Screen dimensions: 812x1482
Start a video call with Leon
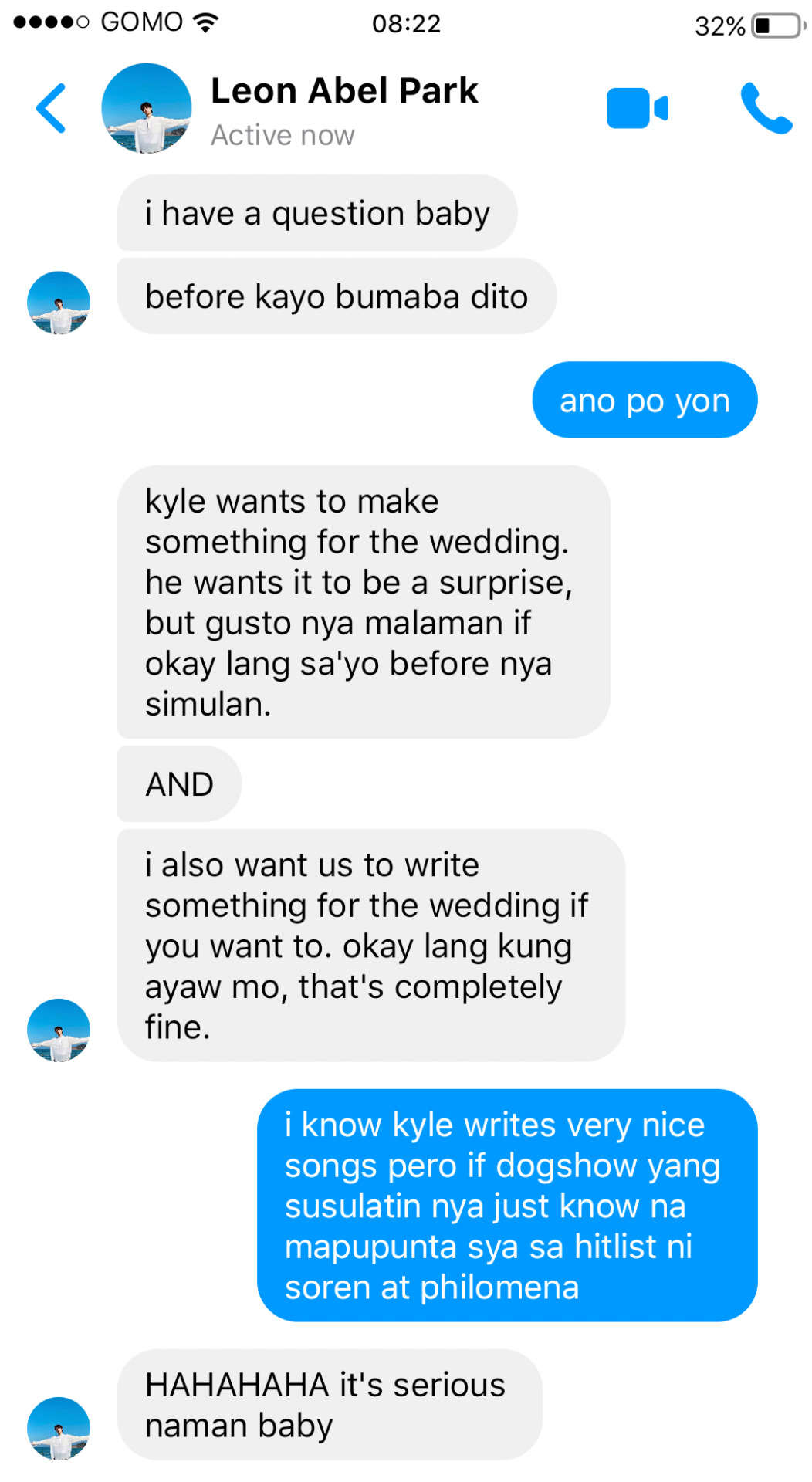tap(636, 108)
